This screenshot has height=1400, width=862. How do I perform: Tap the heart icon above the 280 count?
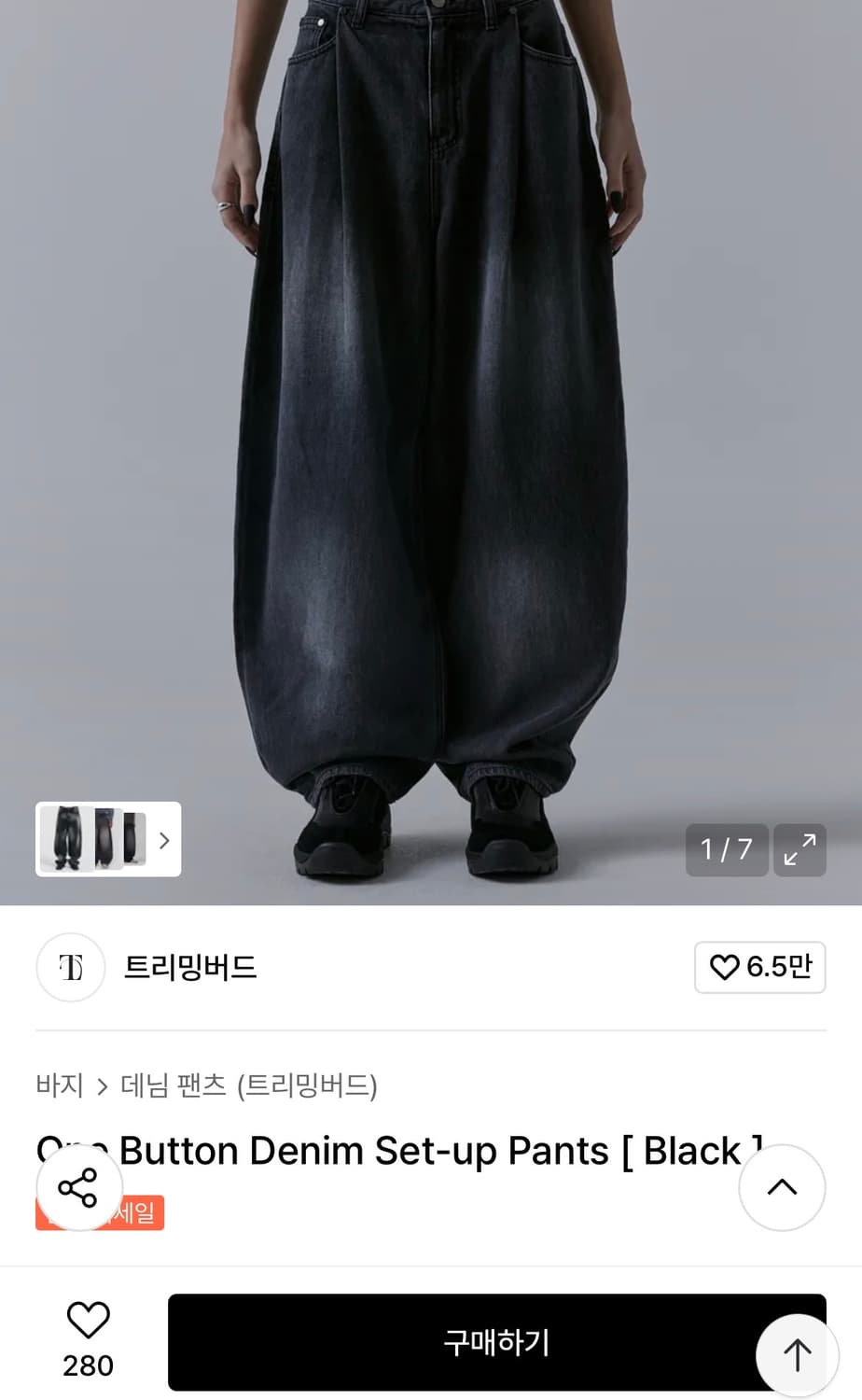click(86, 1323)
